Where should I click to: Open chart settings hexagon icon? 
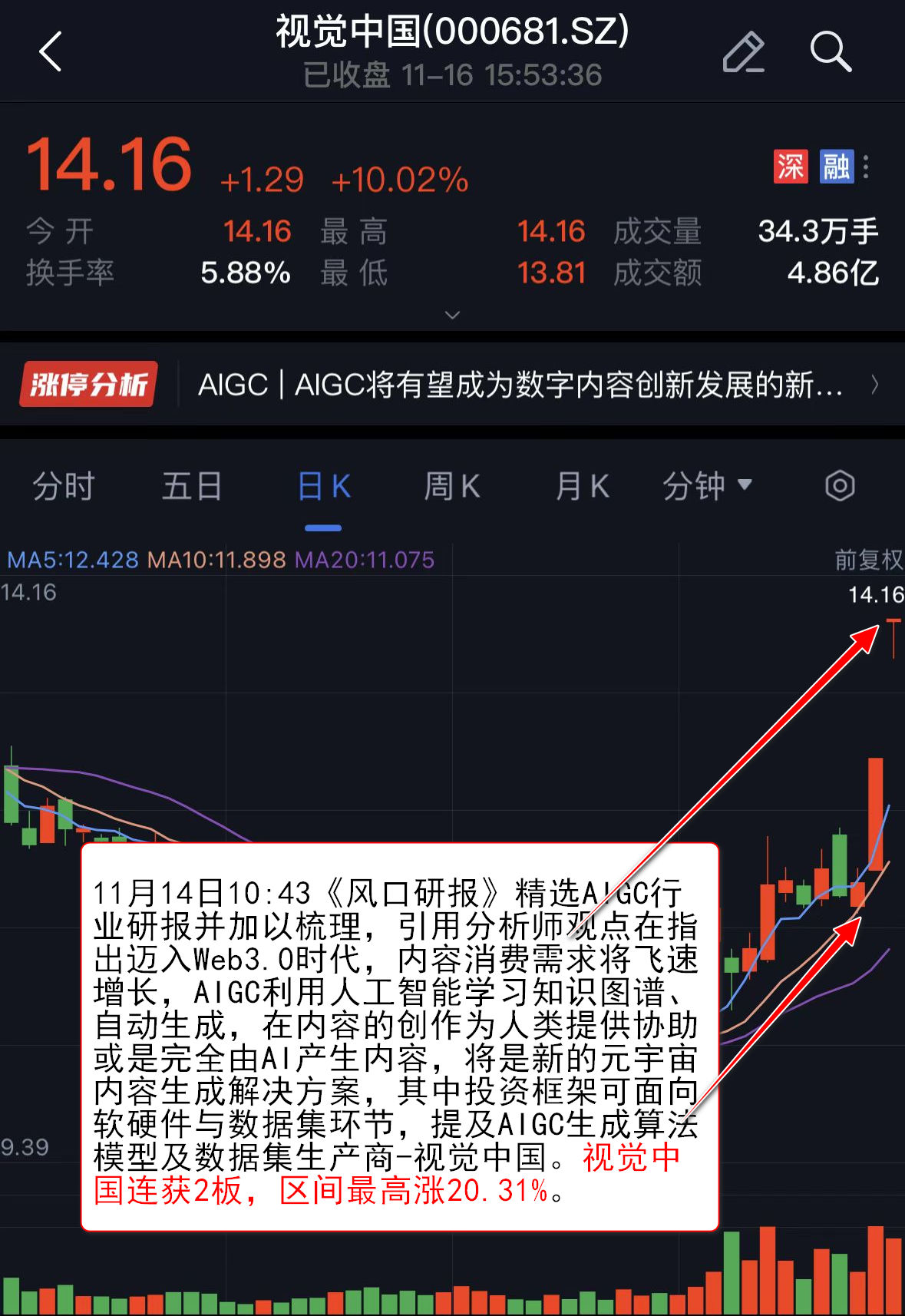840,486
